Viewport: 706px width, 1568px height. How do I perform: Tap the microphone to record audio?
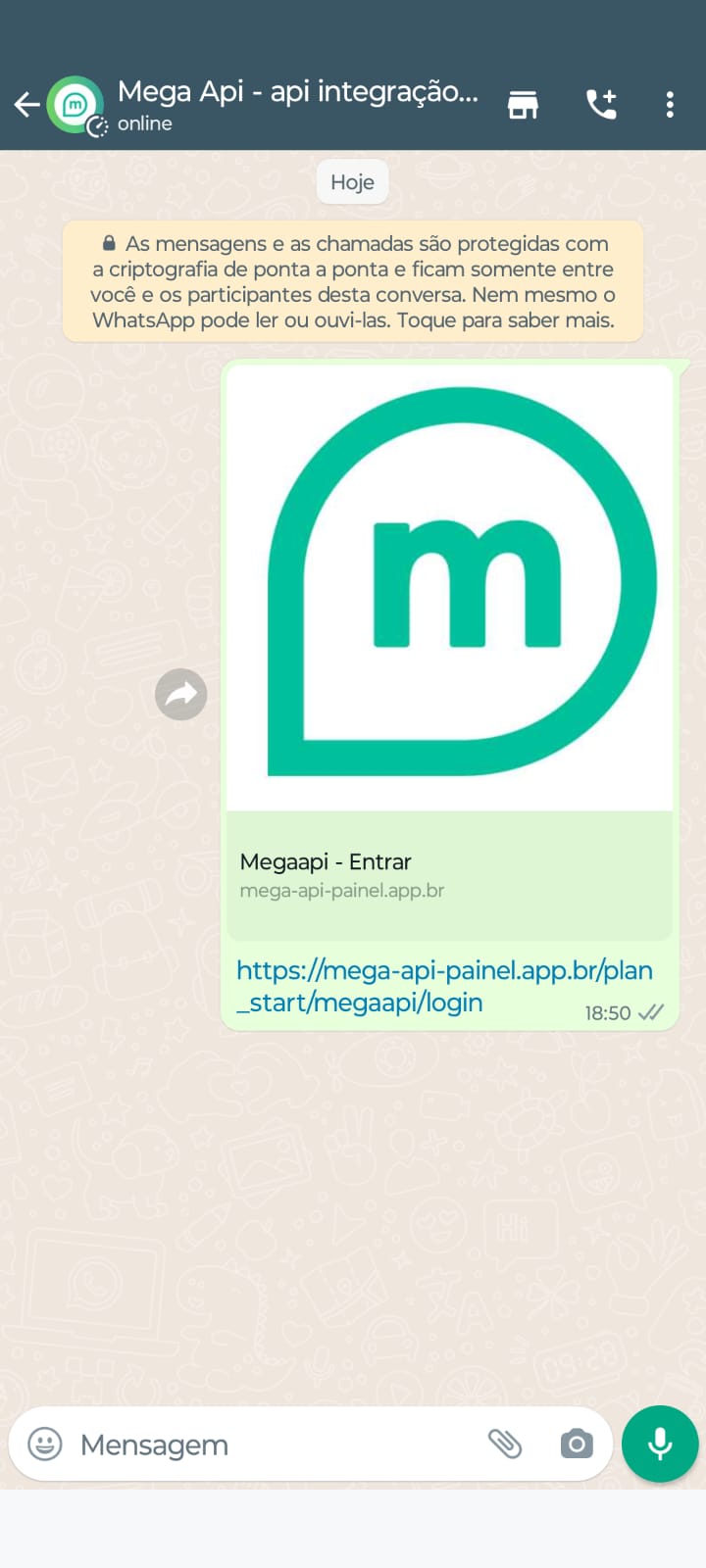(660, 1444)
